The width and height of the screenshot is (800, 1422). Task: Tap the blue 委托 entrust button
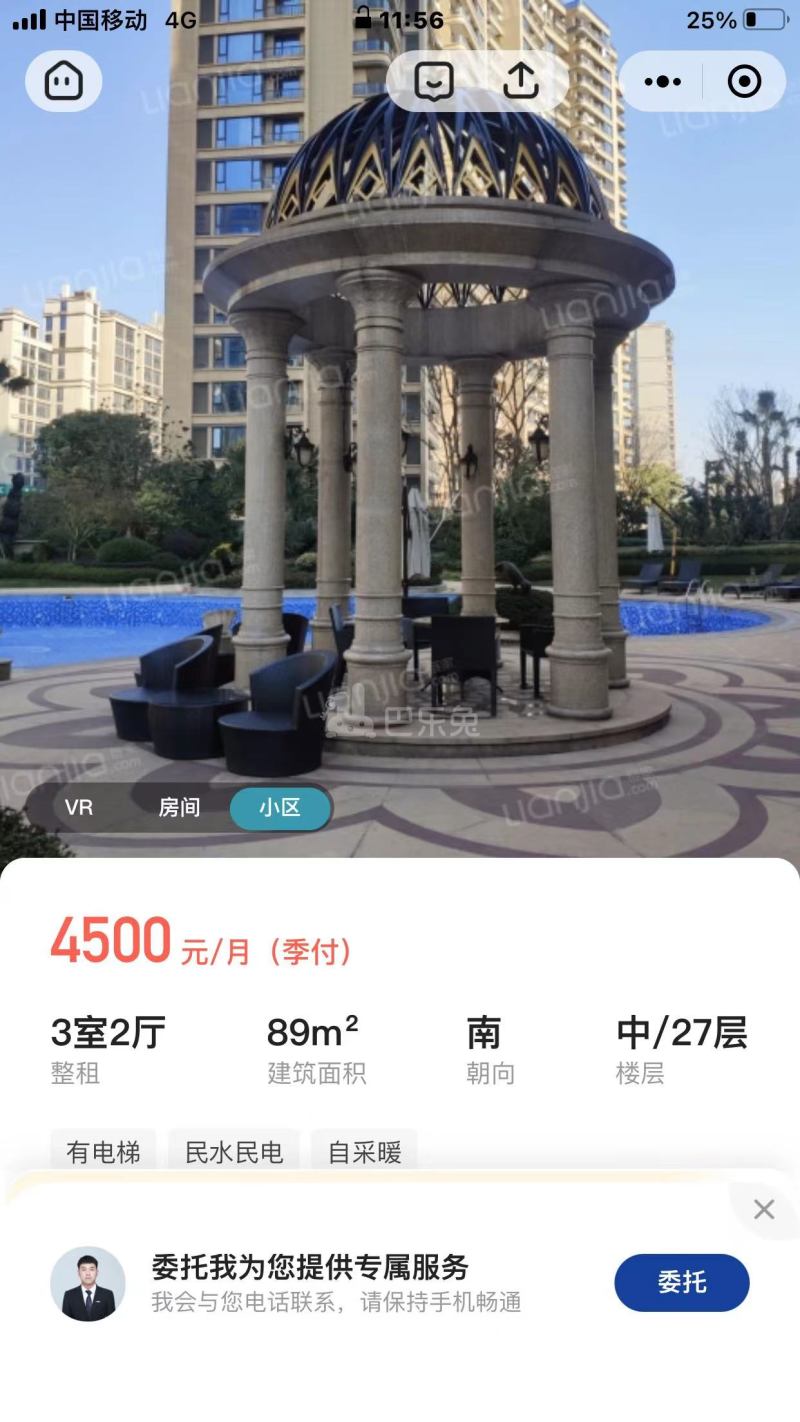(x=682, y=1282)
